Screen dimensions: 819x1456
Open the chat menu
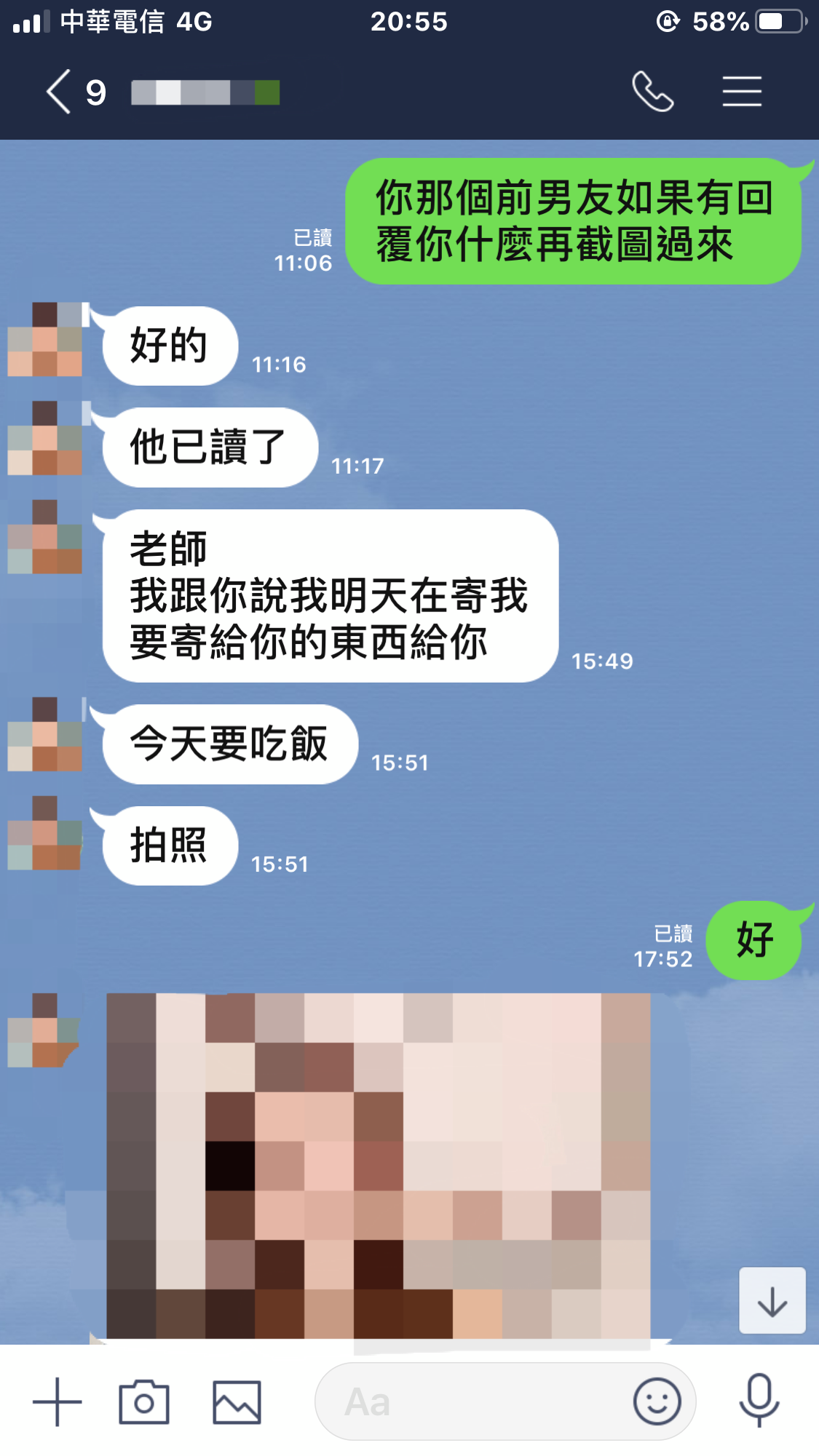(742, 92)
